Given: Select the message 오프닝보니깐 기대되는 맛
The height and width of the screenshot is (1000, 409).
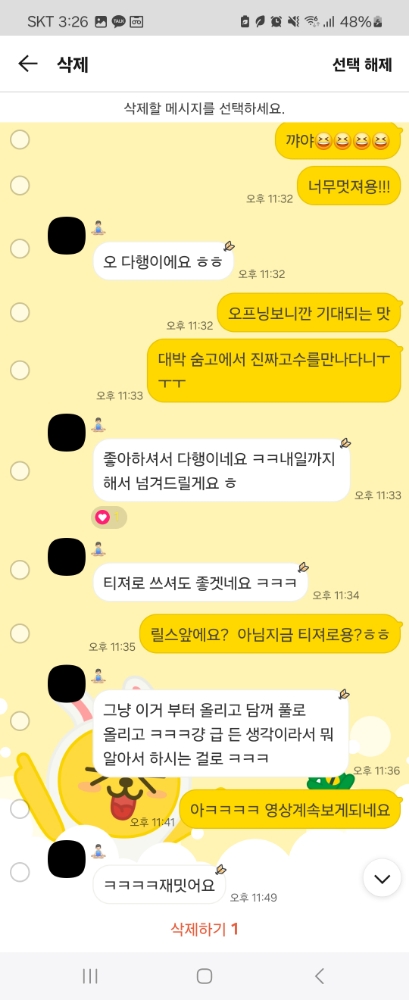Looking at the screenshot, I should click(20, 312).
